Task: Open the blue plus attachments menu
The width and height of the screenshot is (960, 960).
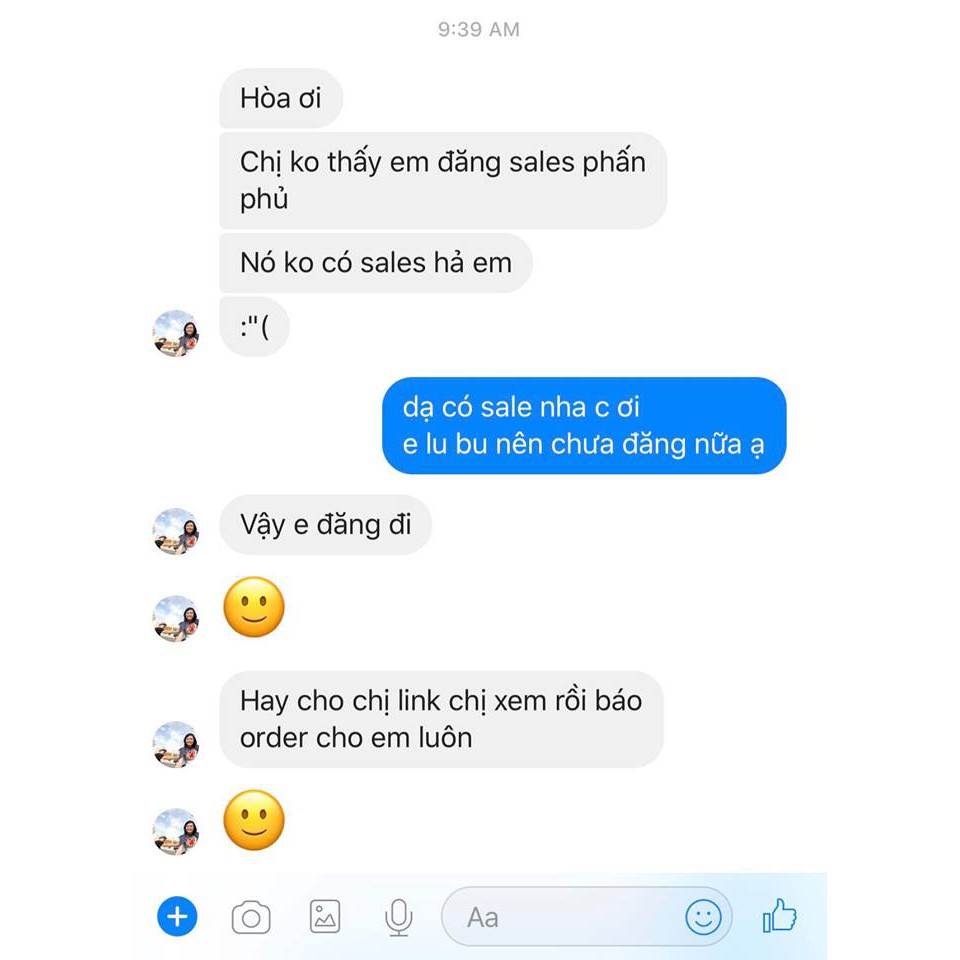Action: pos(177,917)
